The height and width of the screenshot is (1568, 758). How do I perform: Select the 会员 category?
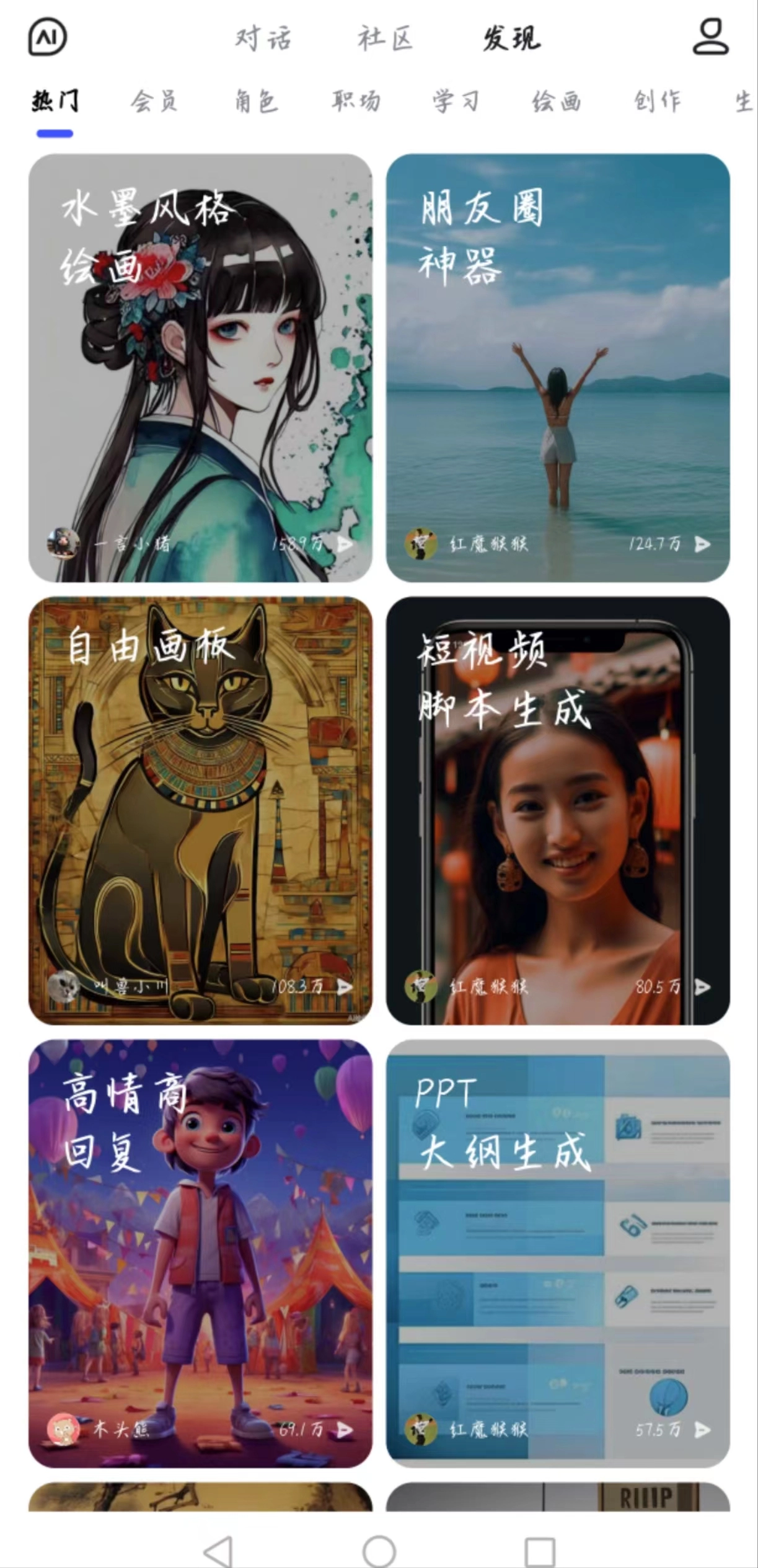154,100
